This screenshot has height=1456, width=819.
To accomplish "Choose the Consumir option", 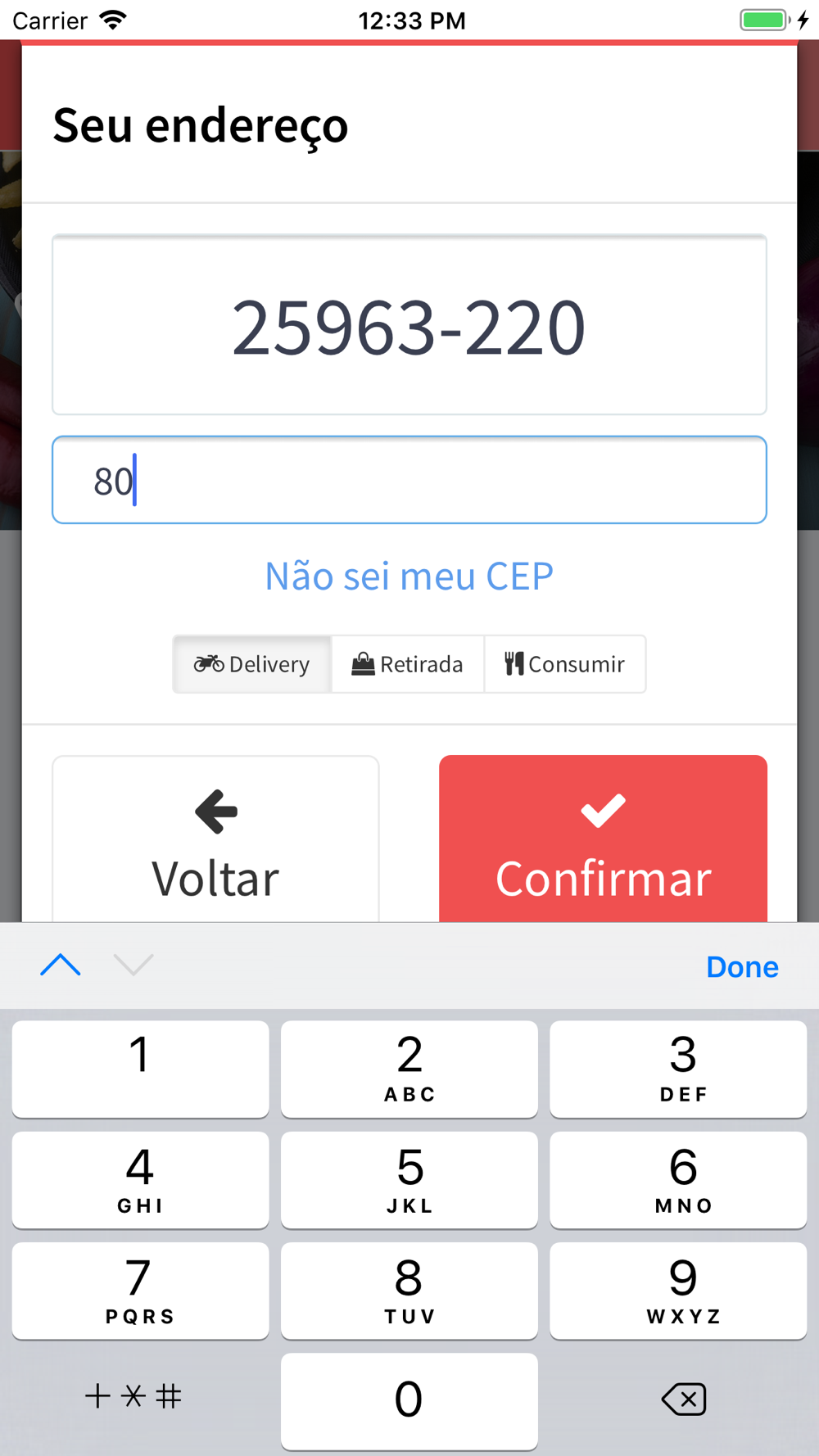I will [565, 664].
